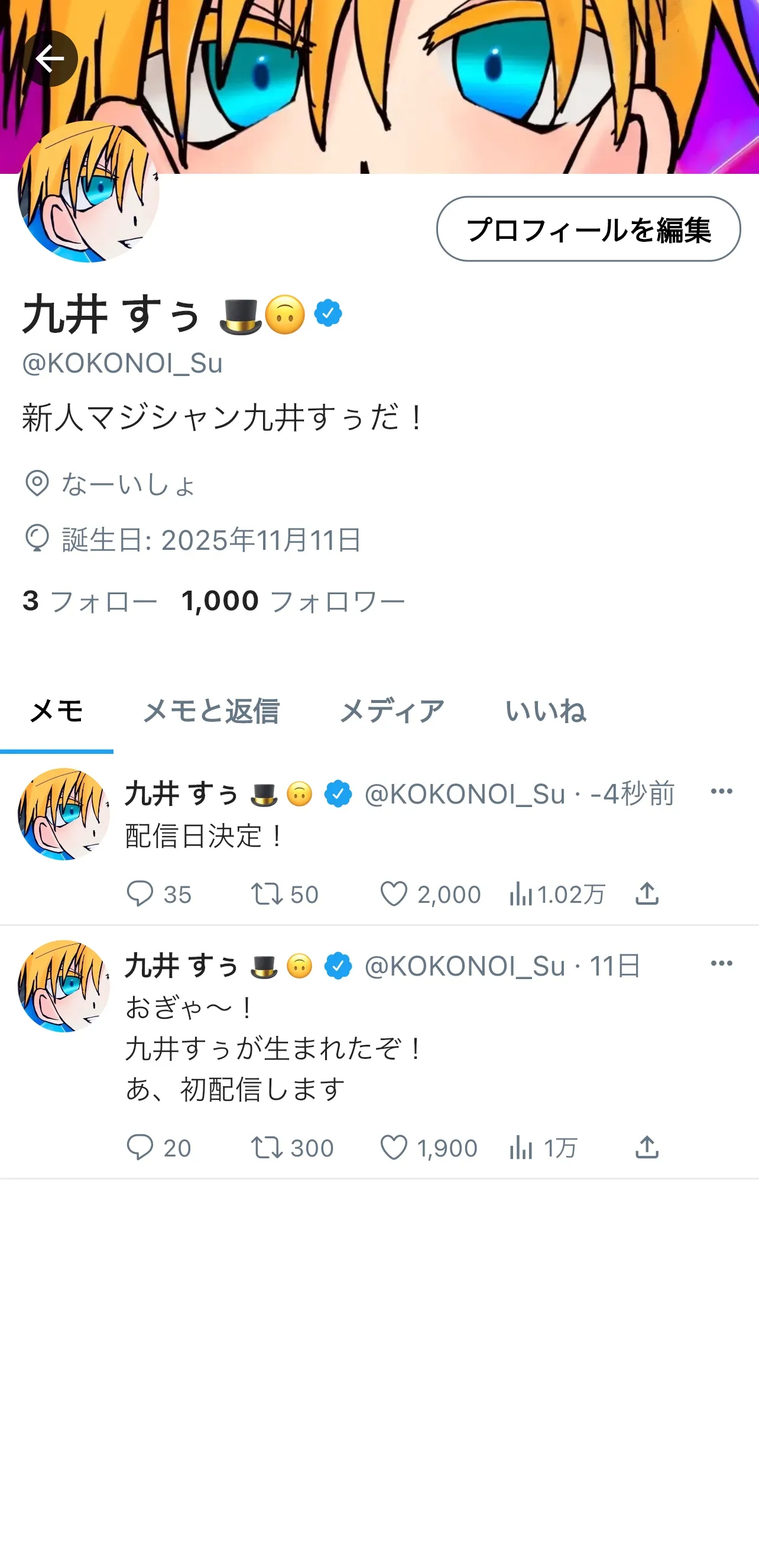Reply to the おぎゃ〜！ post
759x1568 pixels.
pos(140,1148)
